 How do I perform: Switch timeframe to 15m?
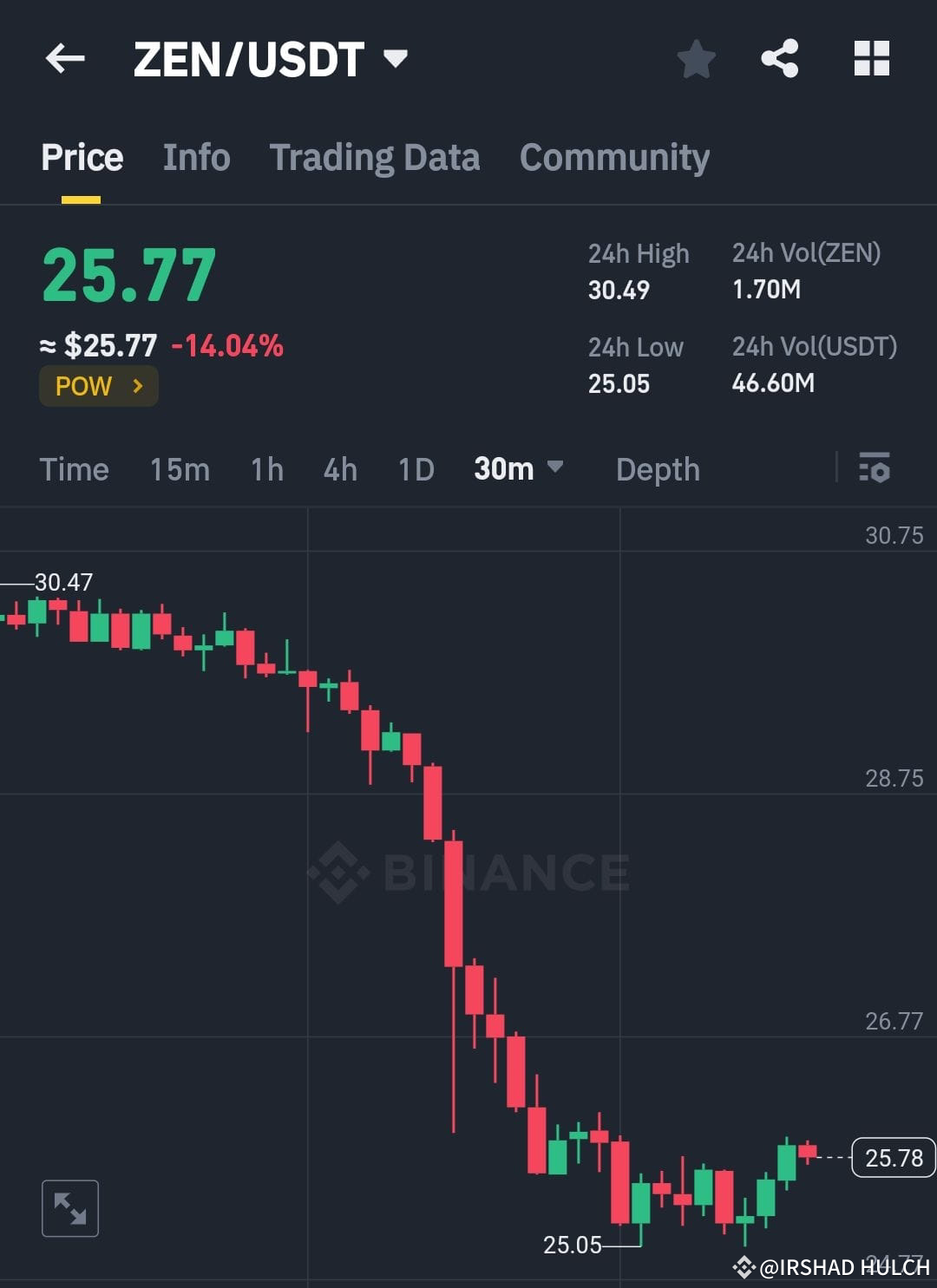coord(178,469)
